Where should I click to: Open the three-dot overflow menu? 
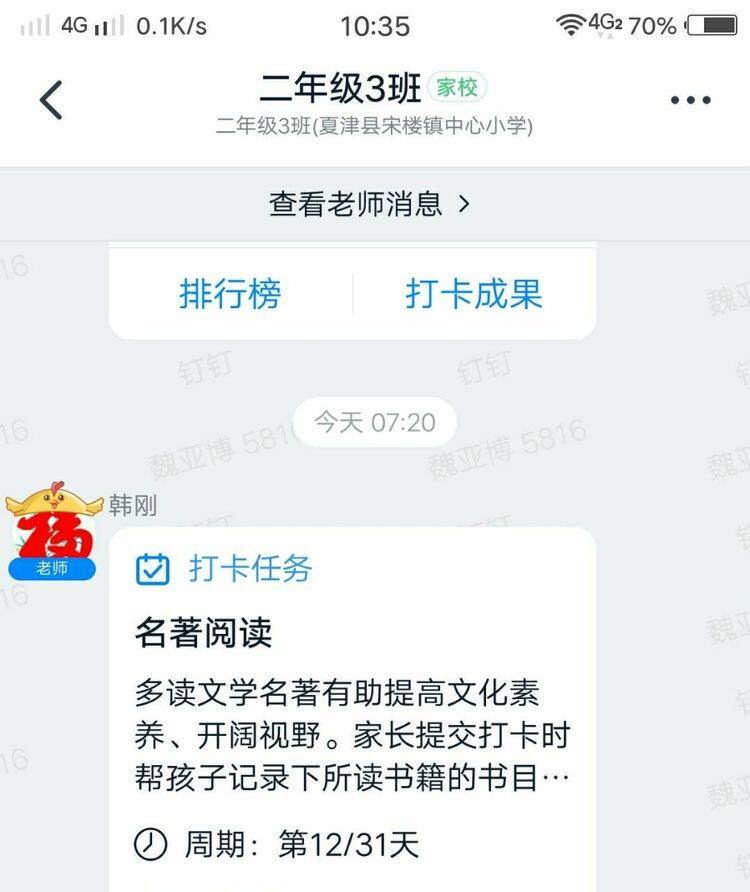pos(690,100)
